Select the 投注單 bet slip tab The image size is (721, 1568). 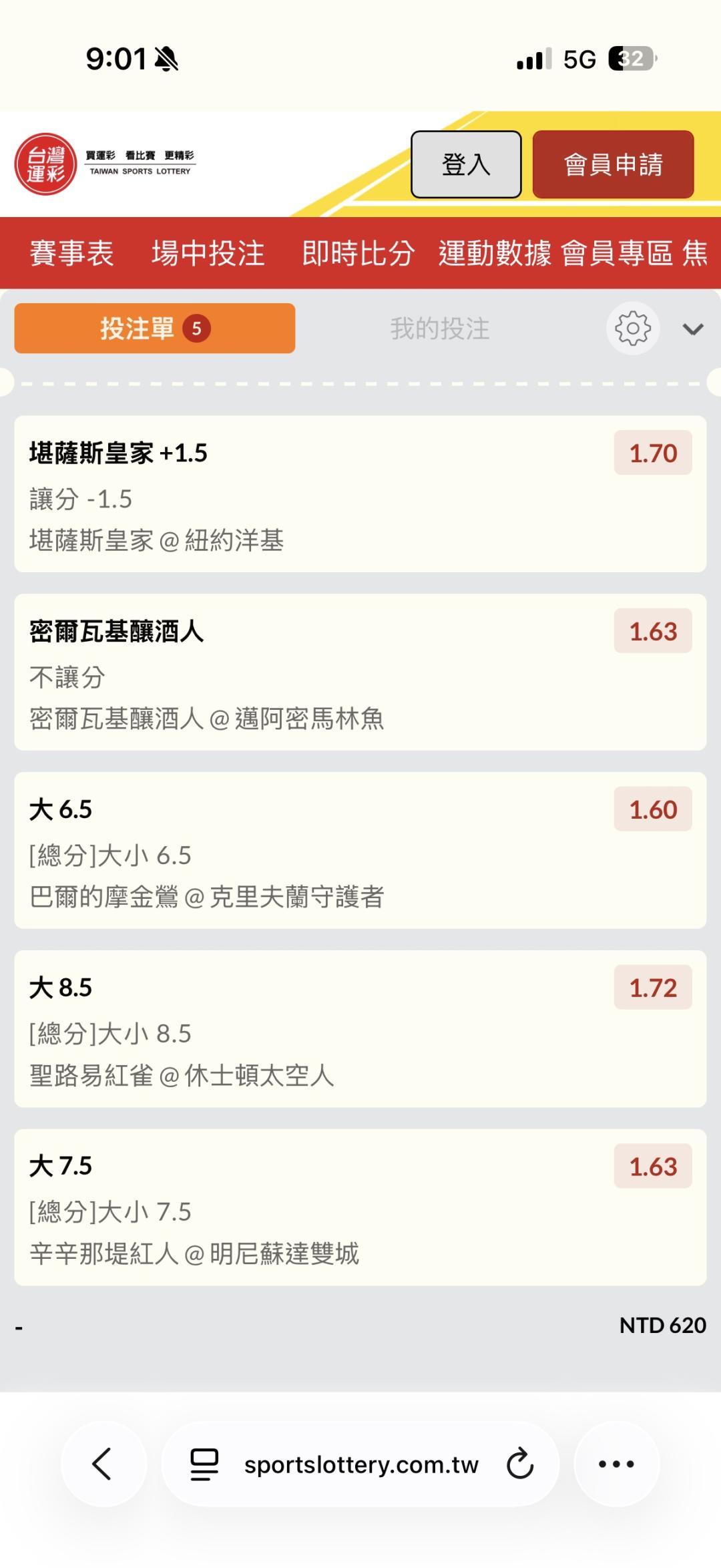(x=154, y=329)
